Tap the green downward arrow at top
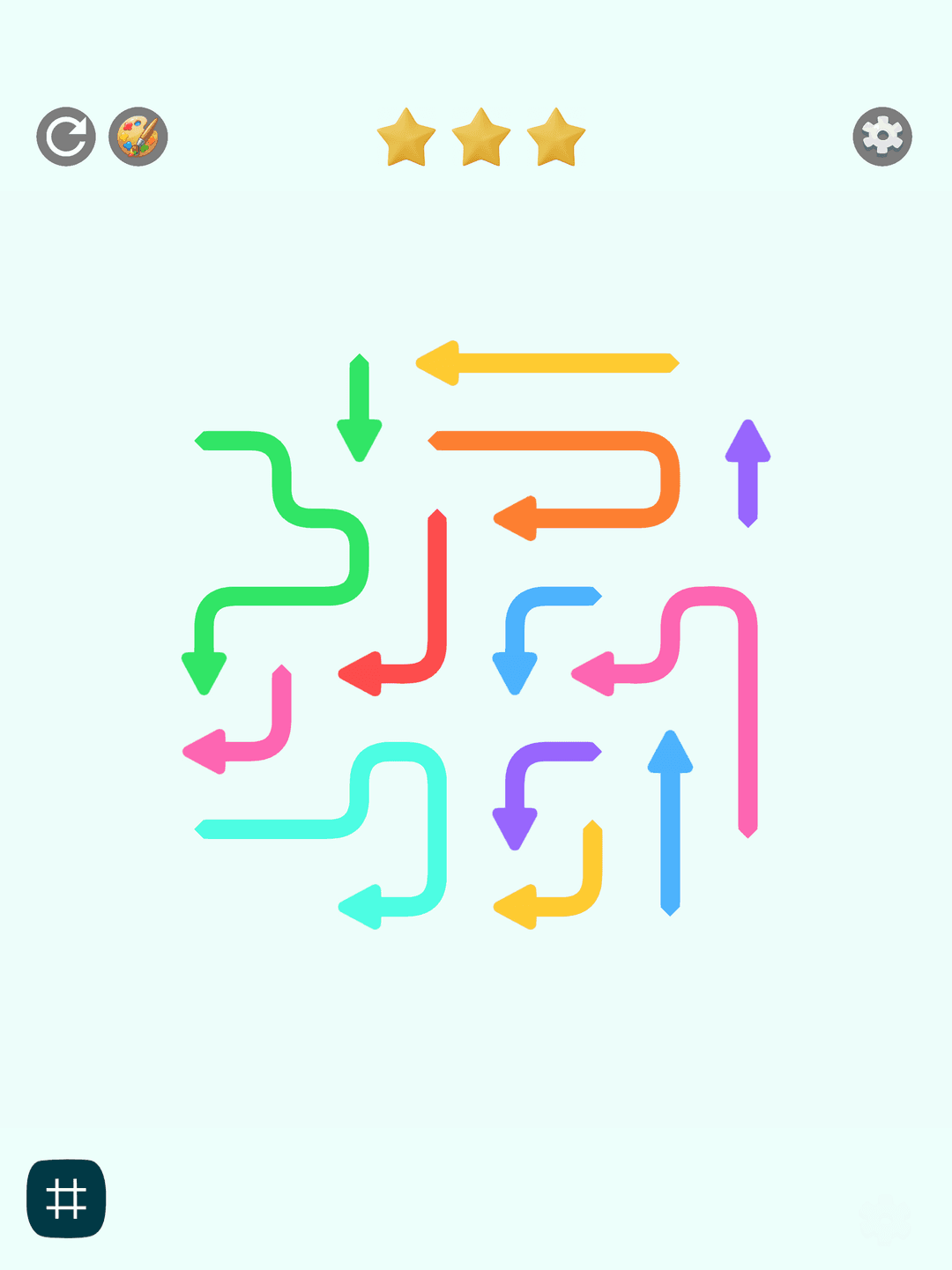 [x=359, y=405]
